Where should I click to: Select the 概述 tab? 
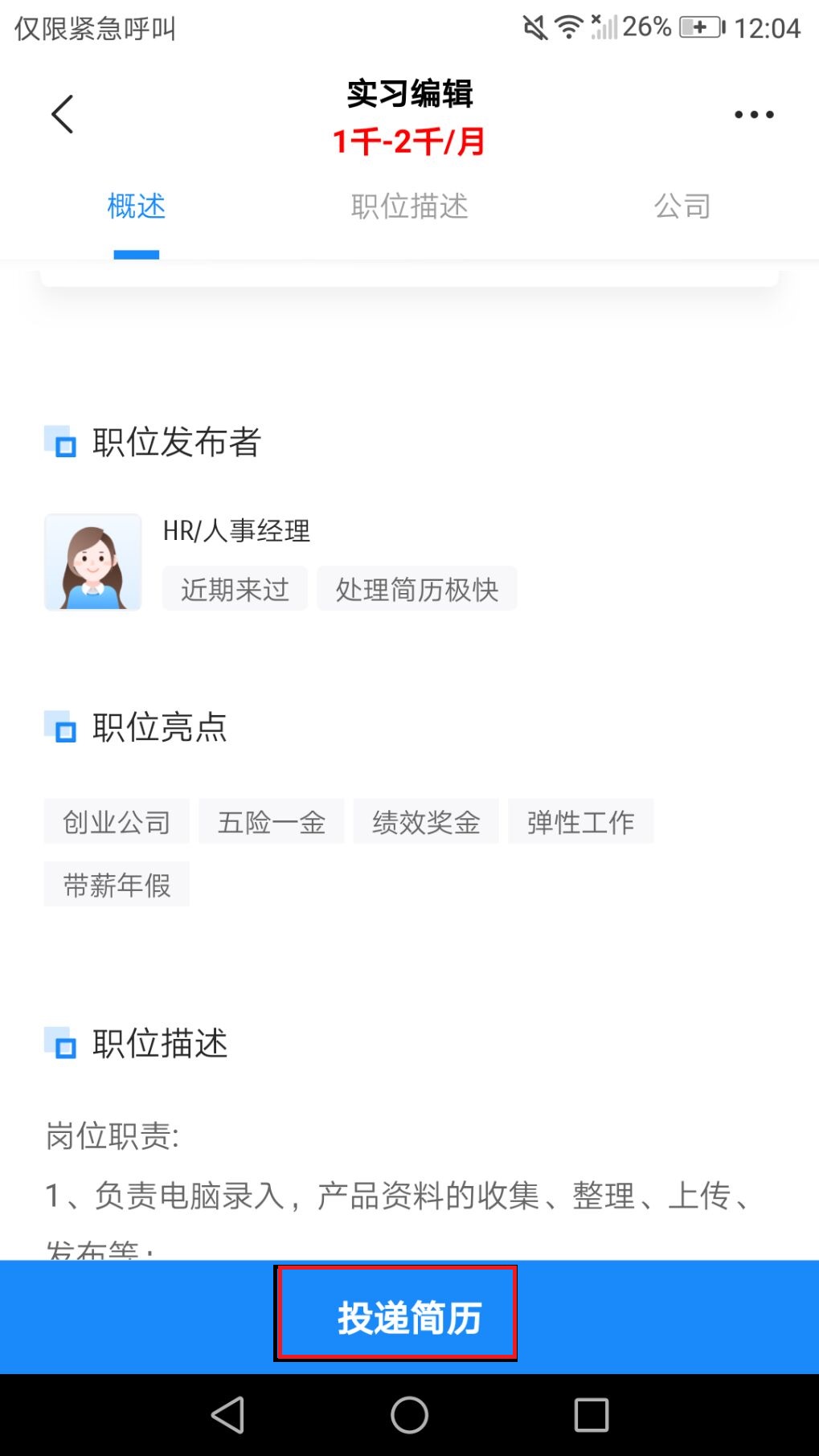click(137, 207)
